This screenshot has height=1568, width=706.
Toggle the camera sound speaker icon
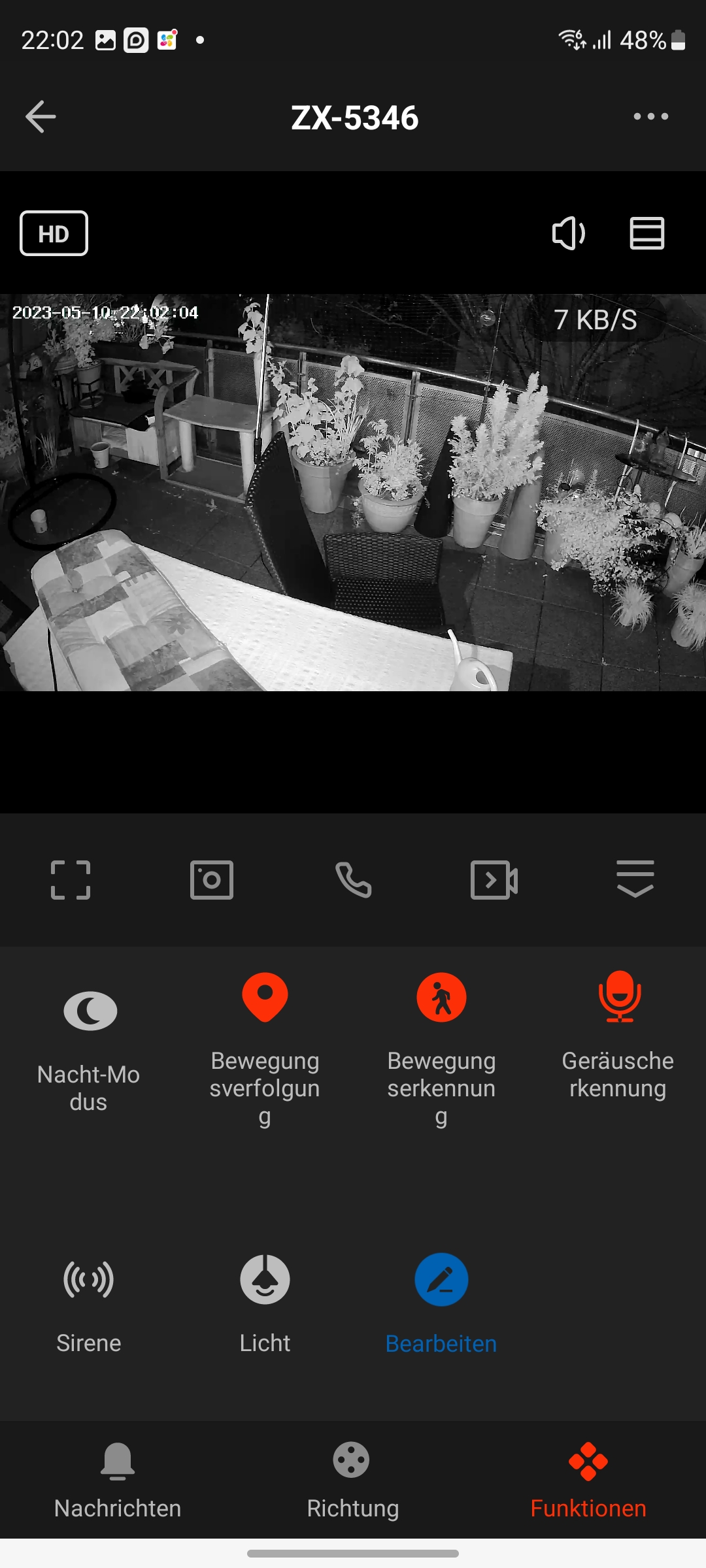pyautogui.click(x=568, y=233)
